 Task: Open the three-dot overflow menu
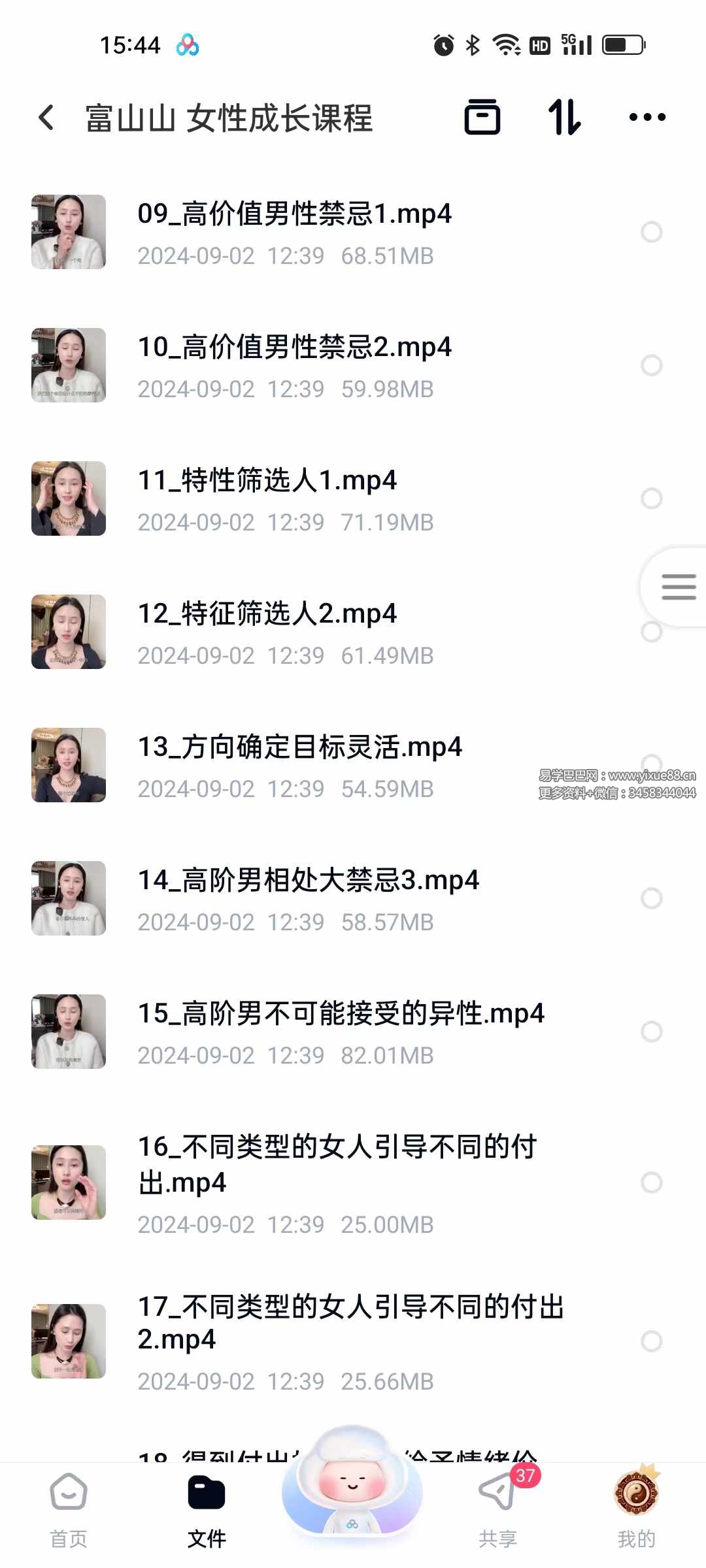[x=647, y=118]
